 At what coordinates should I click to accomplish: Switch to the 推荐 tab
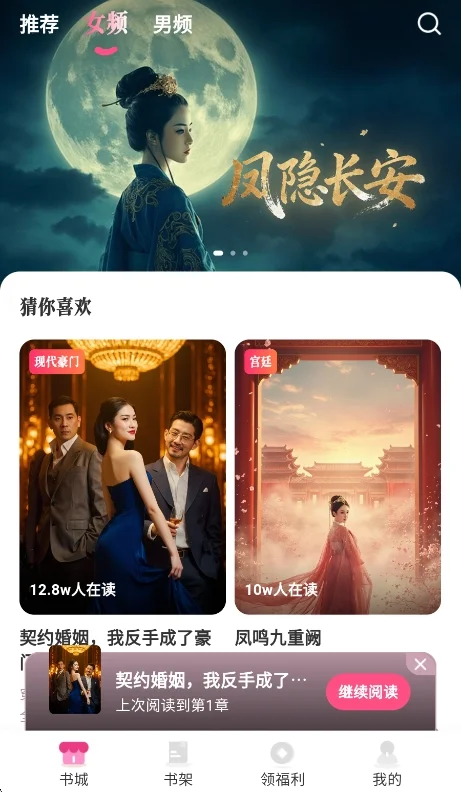point(39,24)
